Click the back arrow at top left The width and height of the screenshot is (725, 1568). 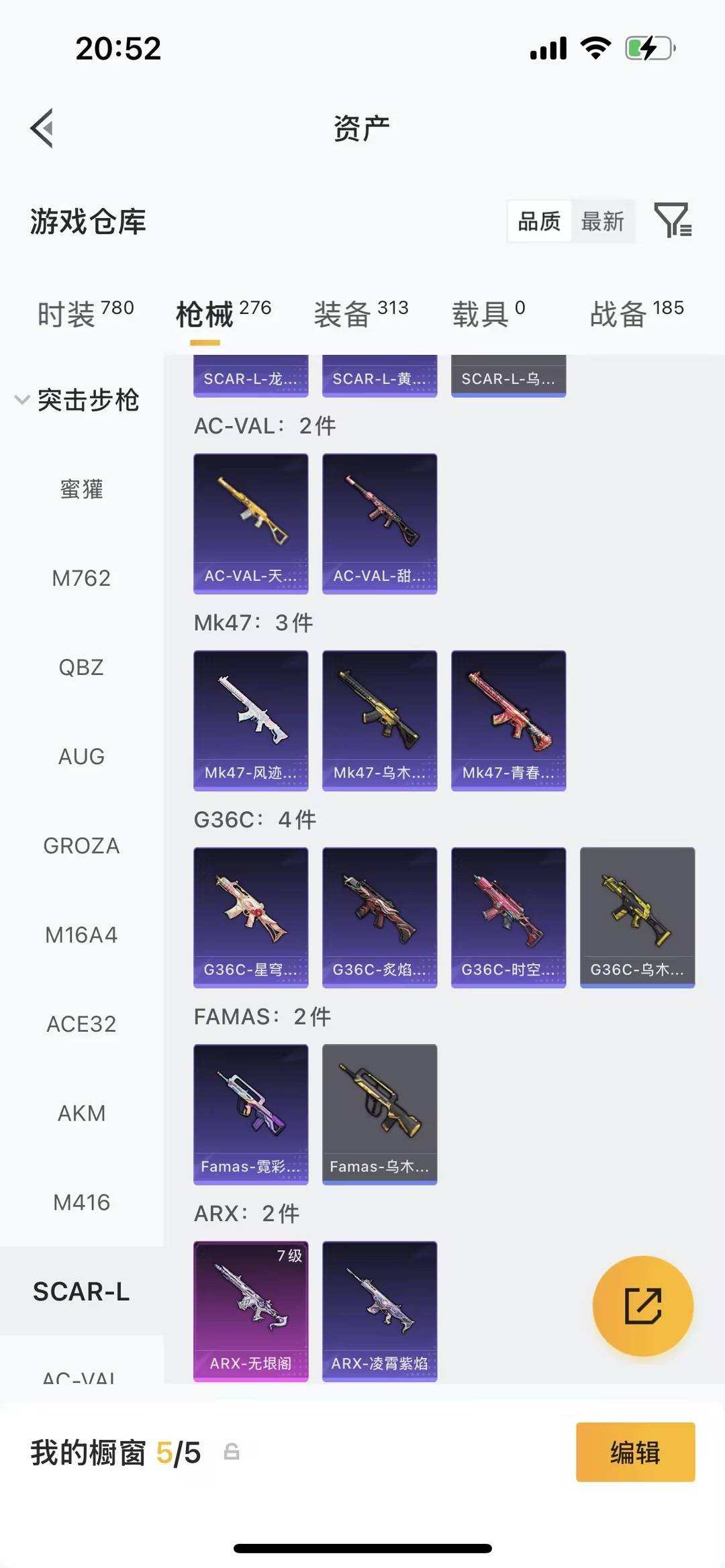point(42,128)
